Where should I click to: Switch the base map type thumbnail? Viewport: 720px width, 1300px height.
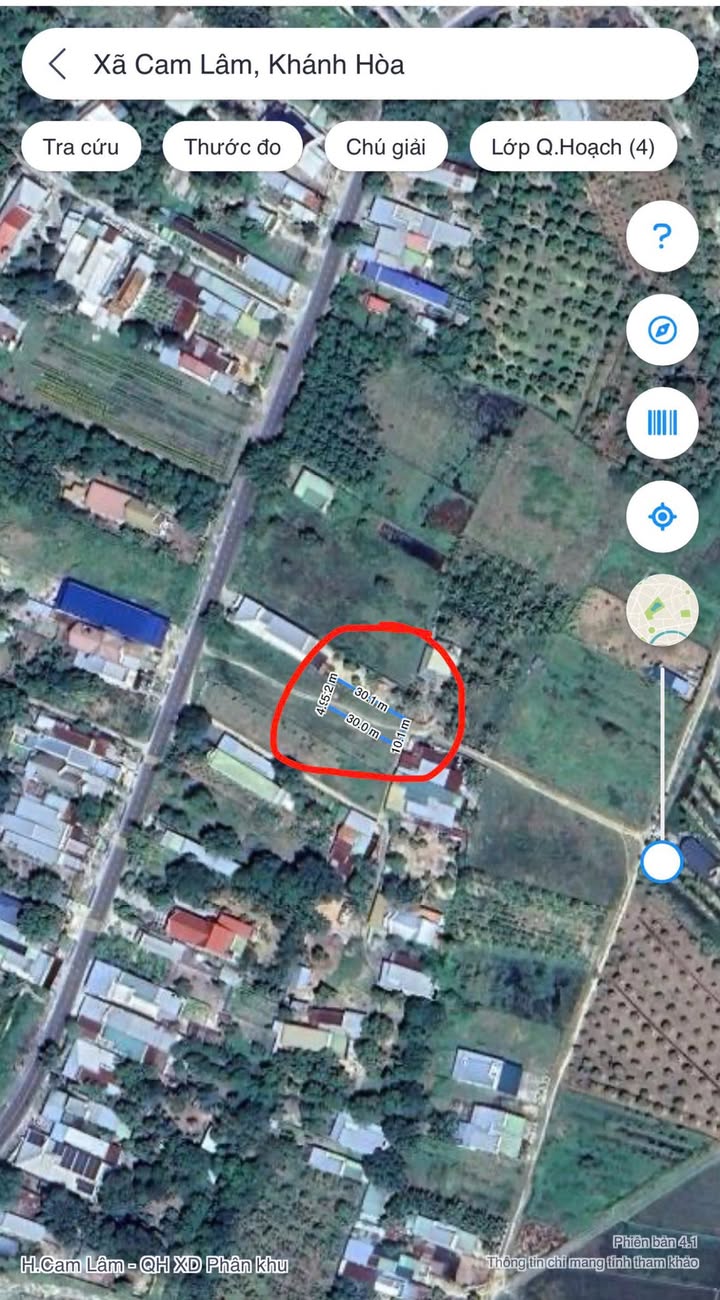click(662, 609)
